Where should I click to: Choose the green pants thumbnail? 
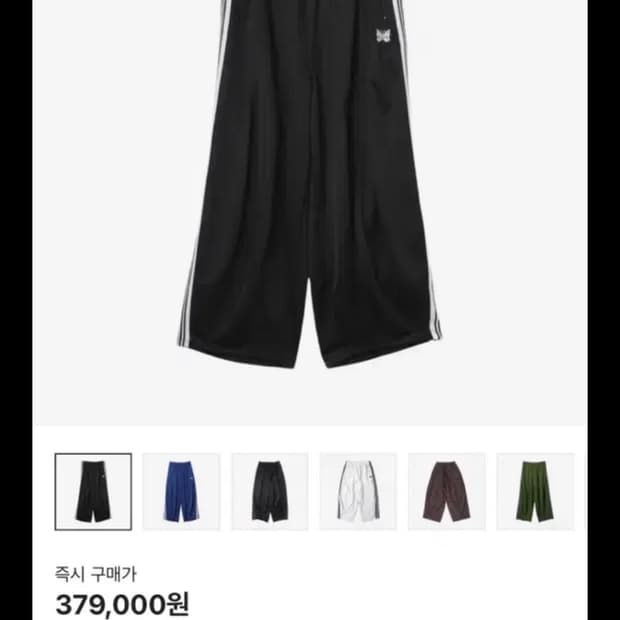coord(535,491)
